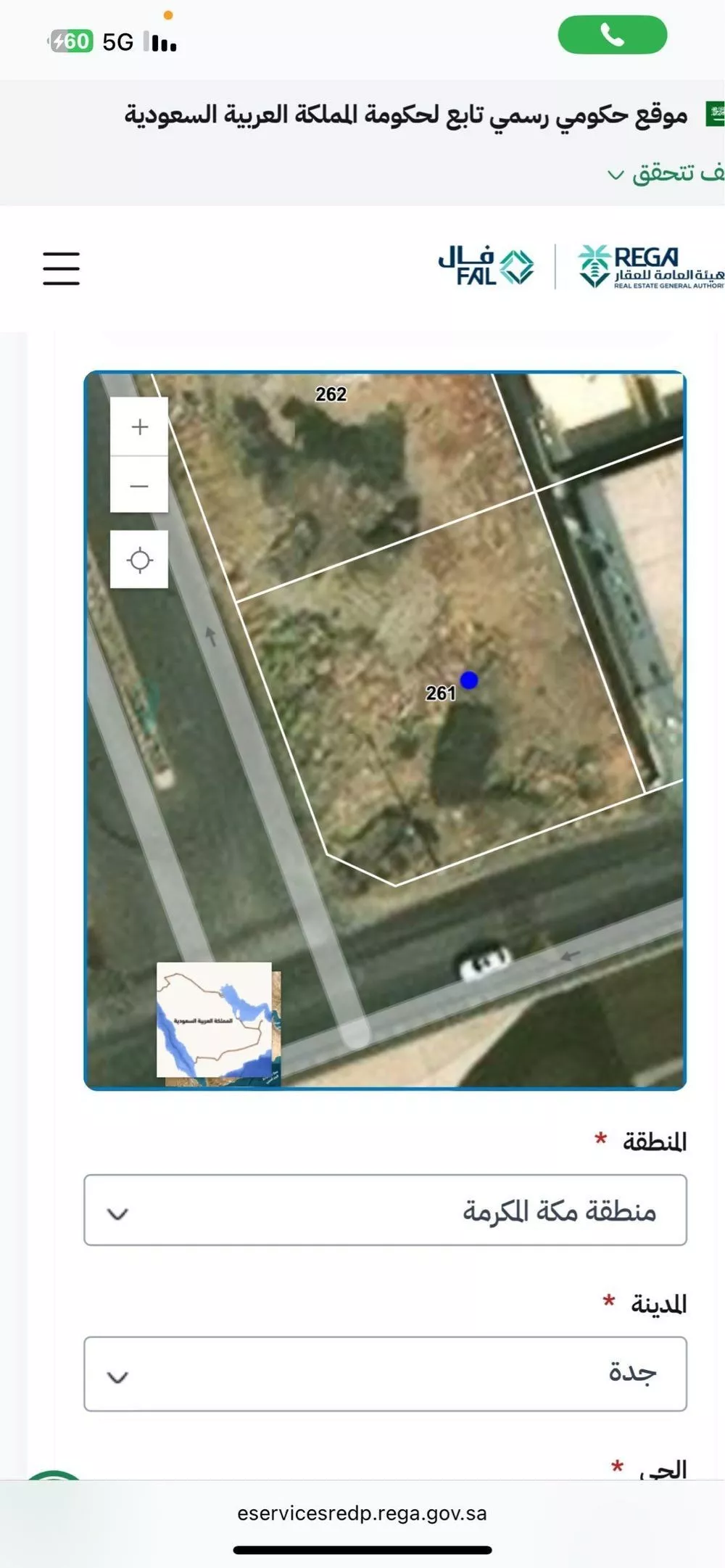Zoom out on the satellite map
The height and width of the screenshot is (1568, 725).
click(x=139, y=484)
